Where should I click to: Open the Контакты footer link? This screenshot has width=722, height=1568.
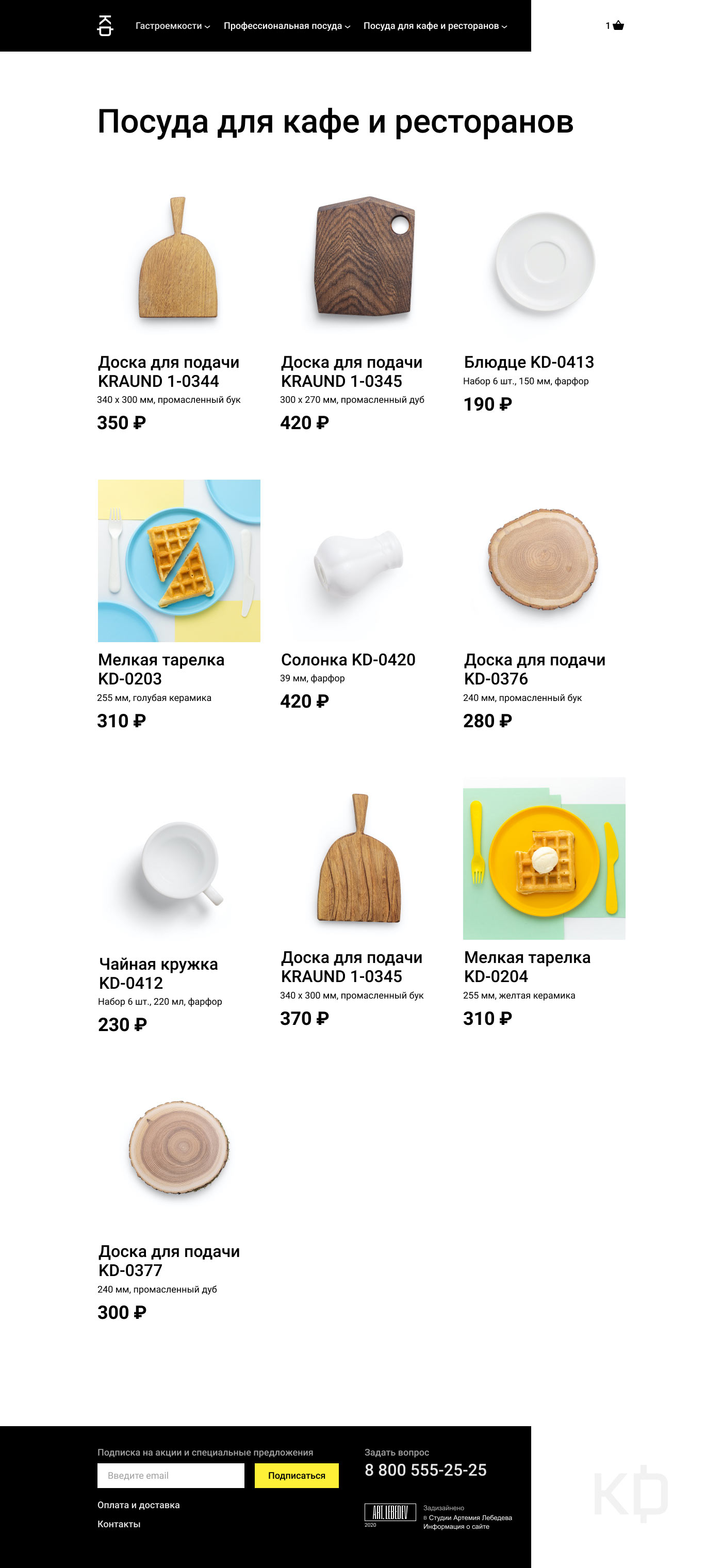coord(119,1524)
